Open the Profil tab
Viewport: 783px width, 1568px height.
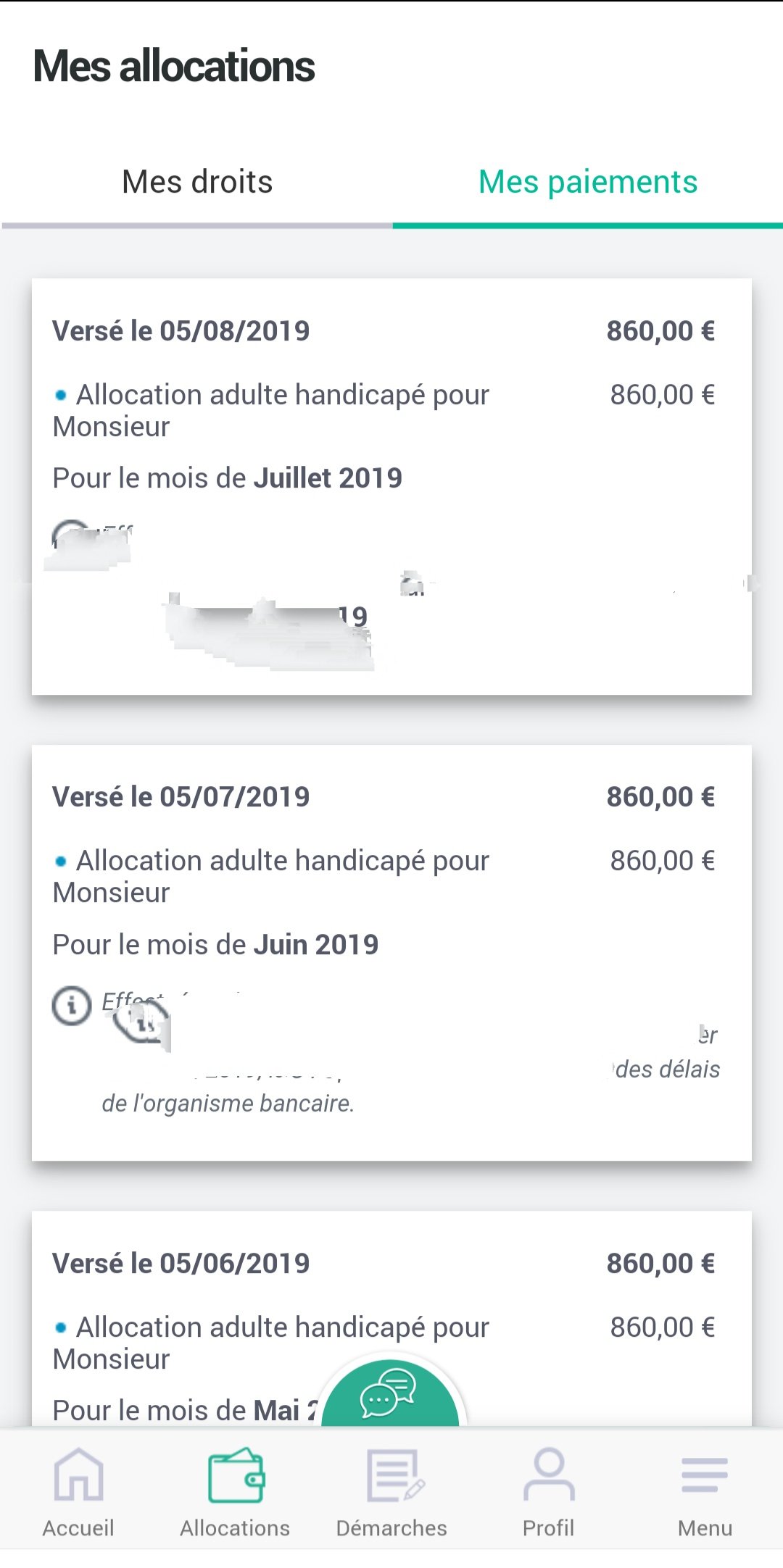click(x=548, y=1493)
